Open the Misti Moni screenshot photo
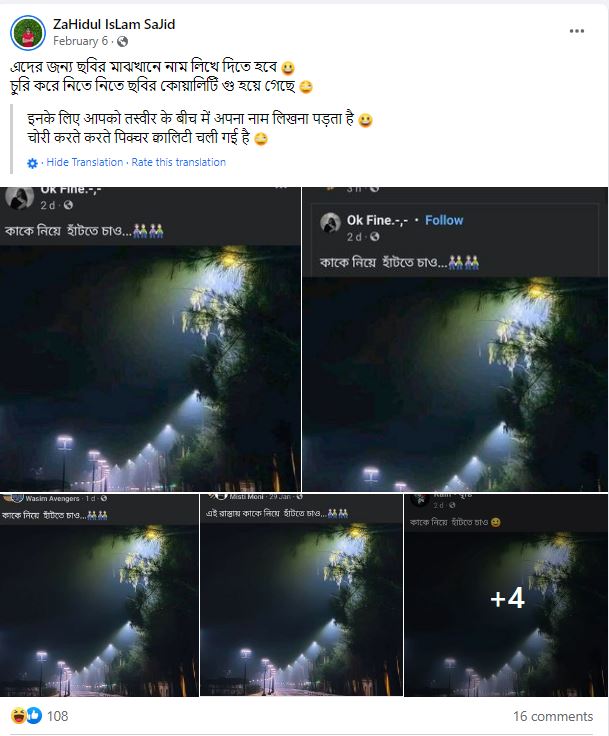609x736 pixels. [301, 595]
